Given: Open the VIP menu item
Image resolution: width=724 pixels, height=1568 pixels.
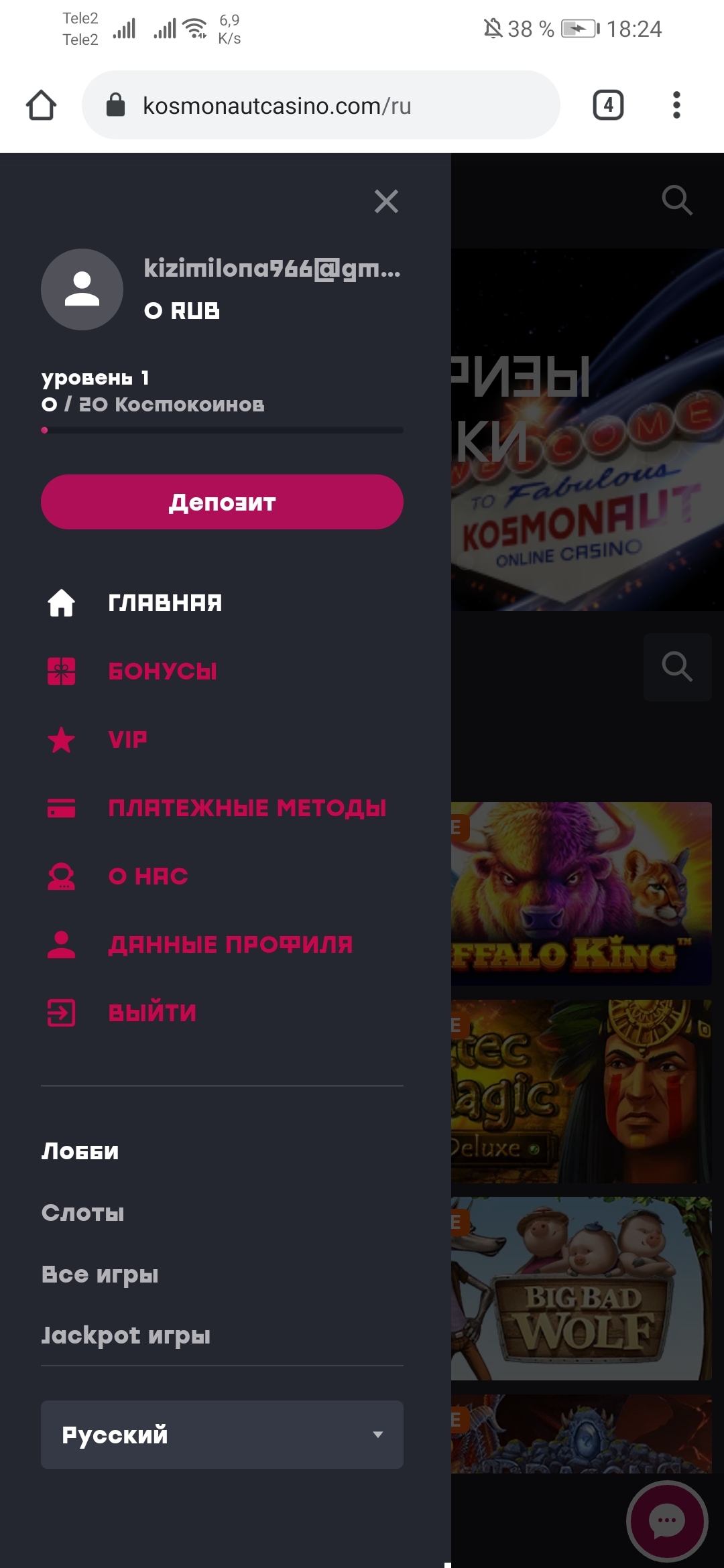Looking at the screenshot, I should 127,740.
